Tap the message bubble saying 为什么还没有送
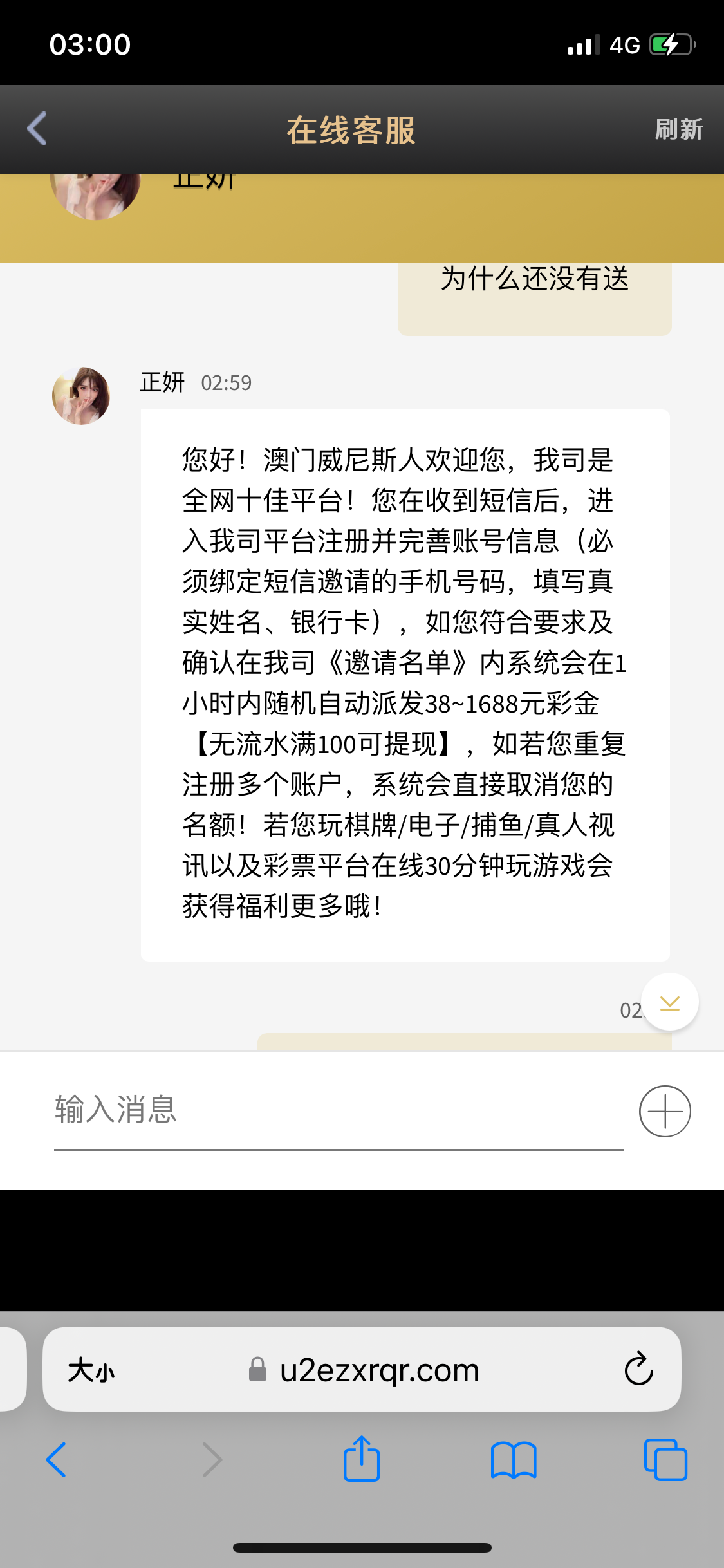This screenshot has width=724, height=1568. point(534,281)
